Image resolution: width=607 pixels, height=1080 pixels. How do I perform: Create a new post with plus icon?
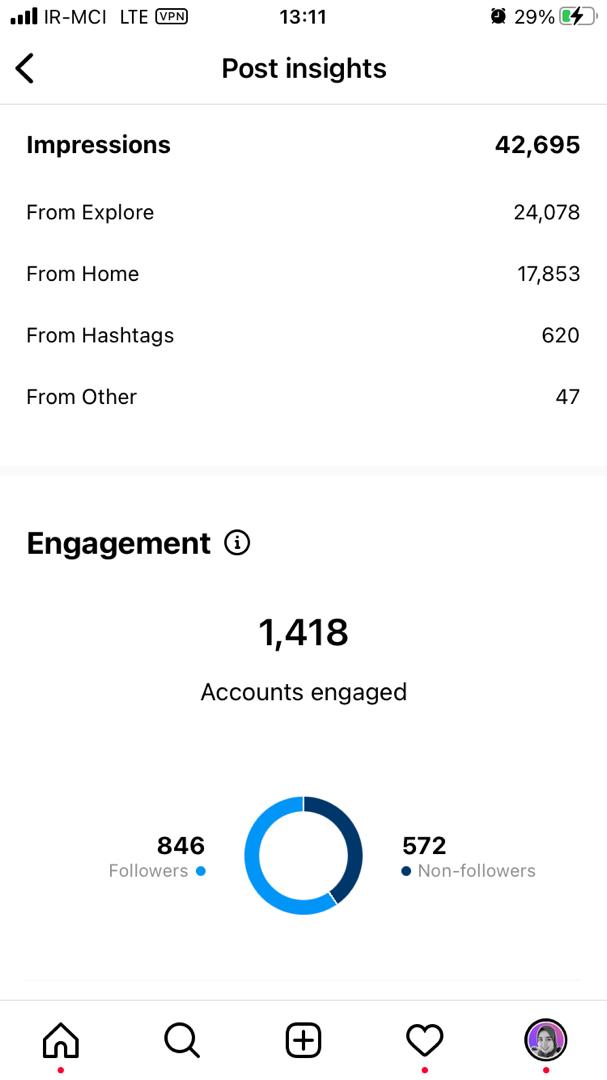303,1039
